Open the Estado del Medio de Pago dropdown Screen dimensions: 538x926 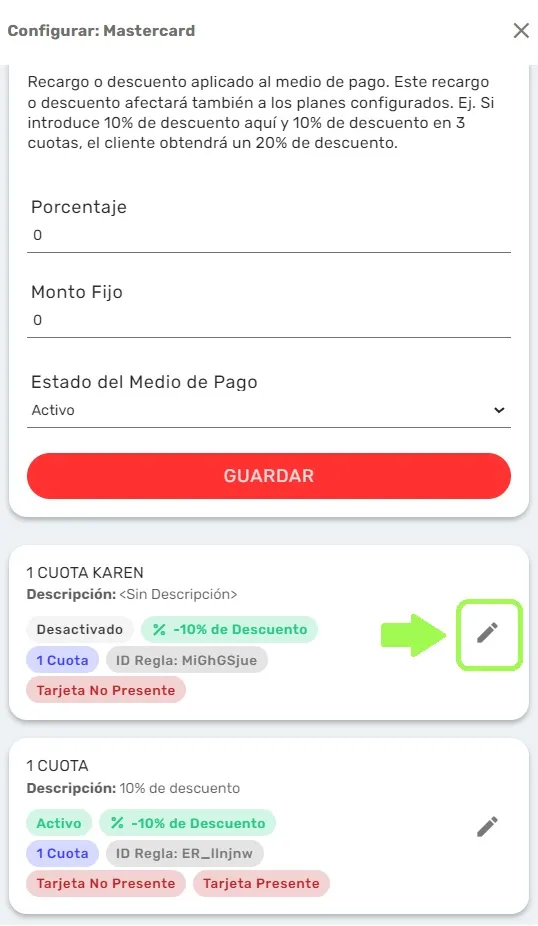[x=269, y=410]
